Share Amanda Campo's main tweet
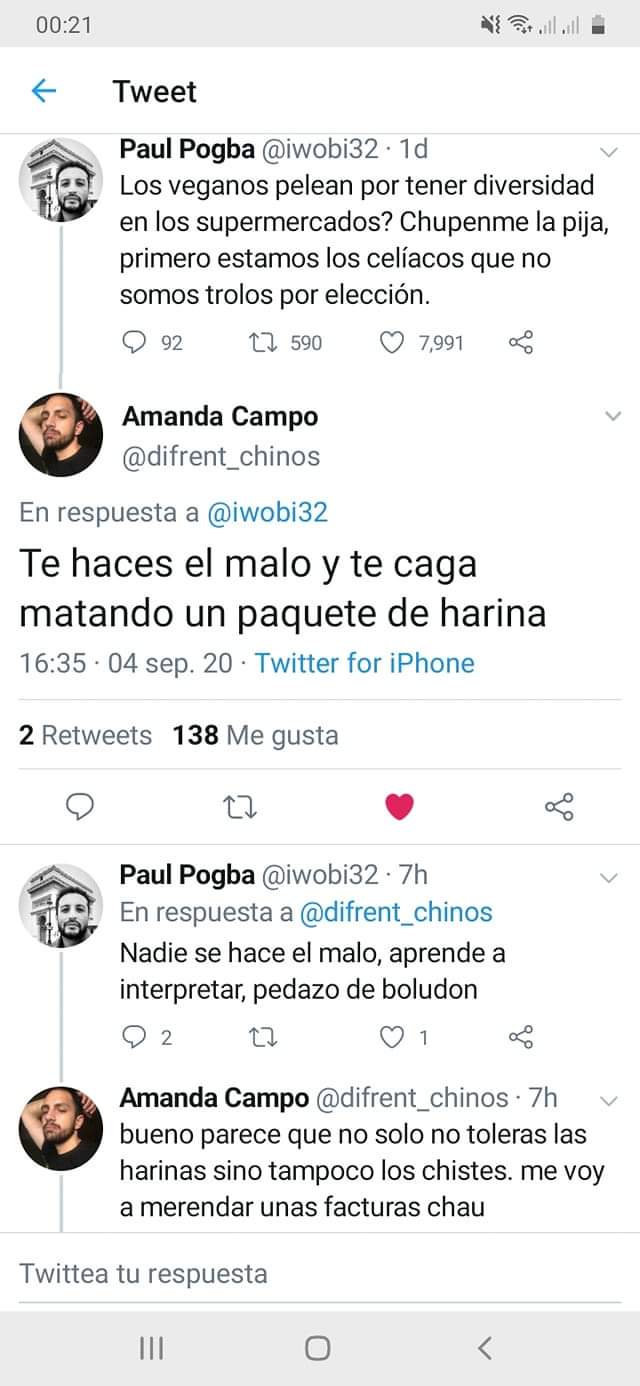Viewport: 640px width, 1386px height. tap(559, 806)
